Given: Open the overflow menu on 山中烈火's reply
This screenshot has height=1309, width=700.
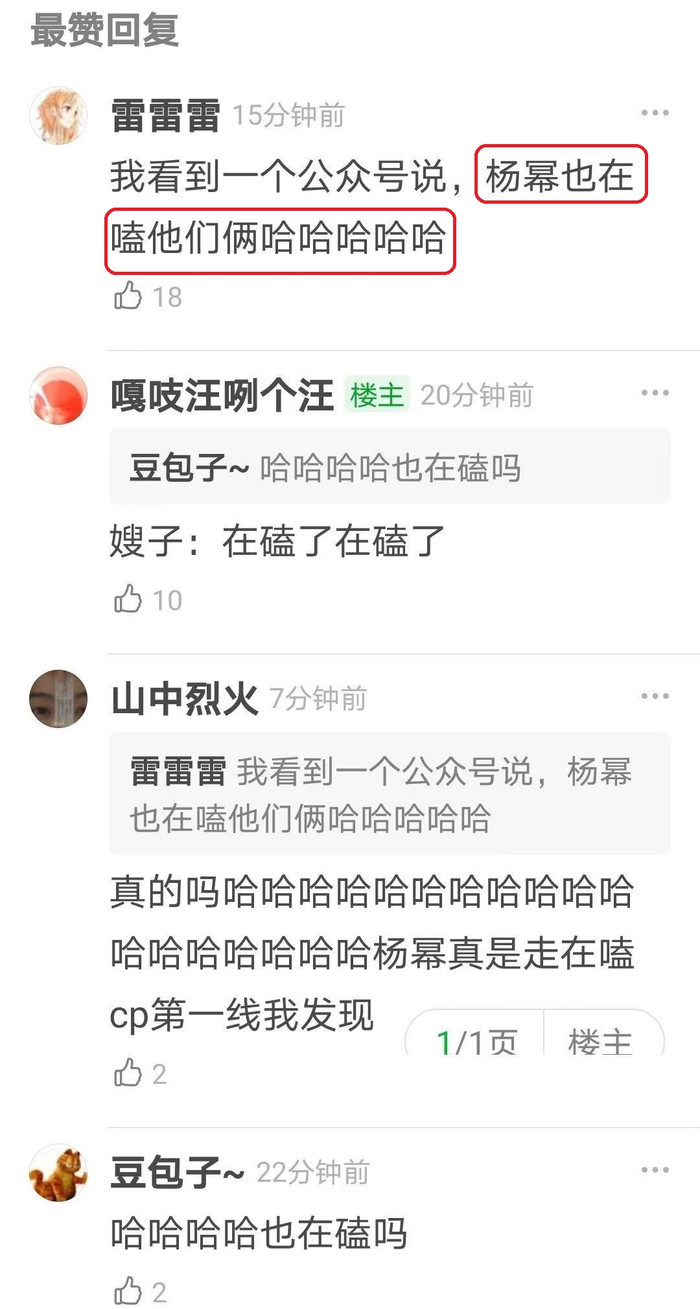Looking at the screenshot, I should click(x=655, y=696).
